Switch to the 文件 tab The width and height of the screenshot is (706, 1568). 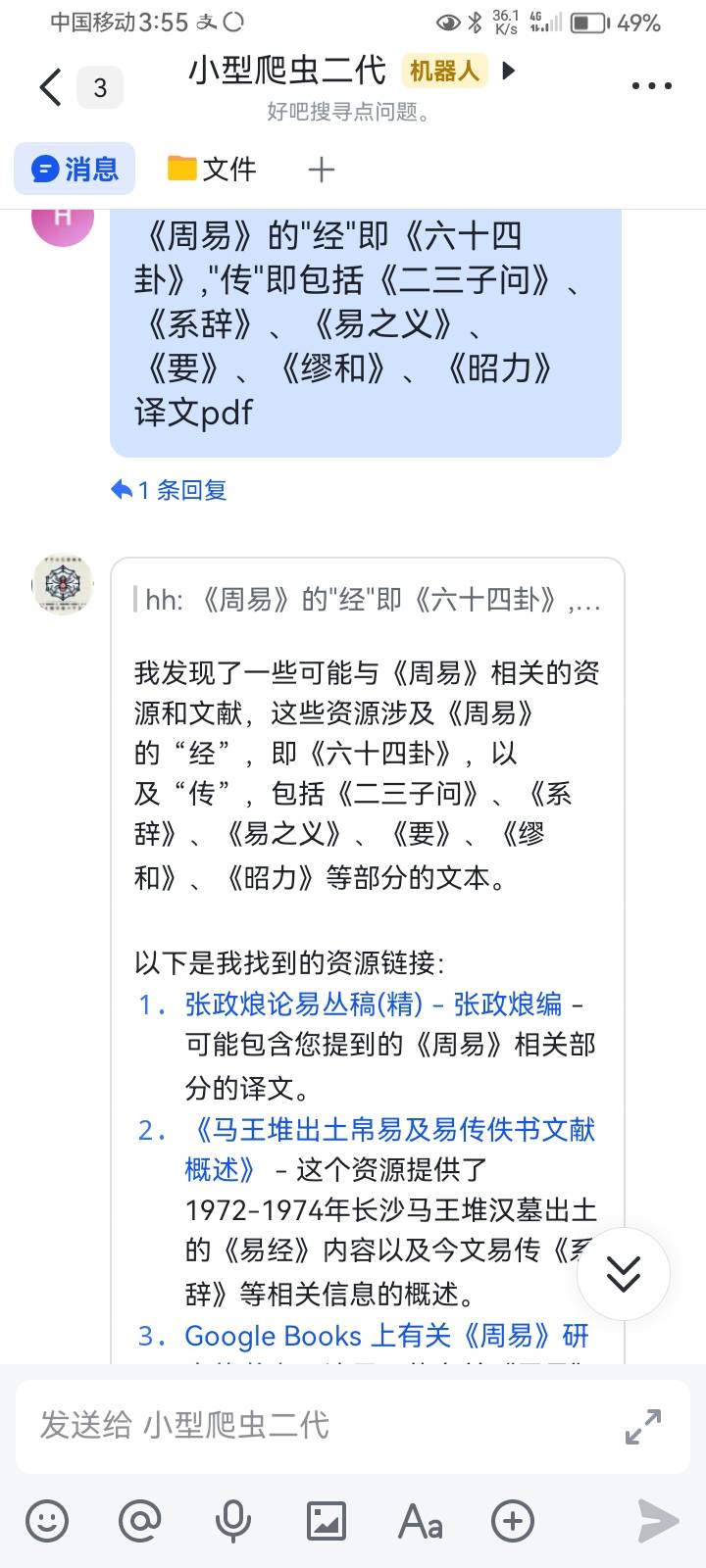(x=212, y=169)
